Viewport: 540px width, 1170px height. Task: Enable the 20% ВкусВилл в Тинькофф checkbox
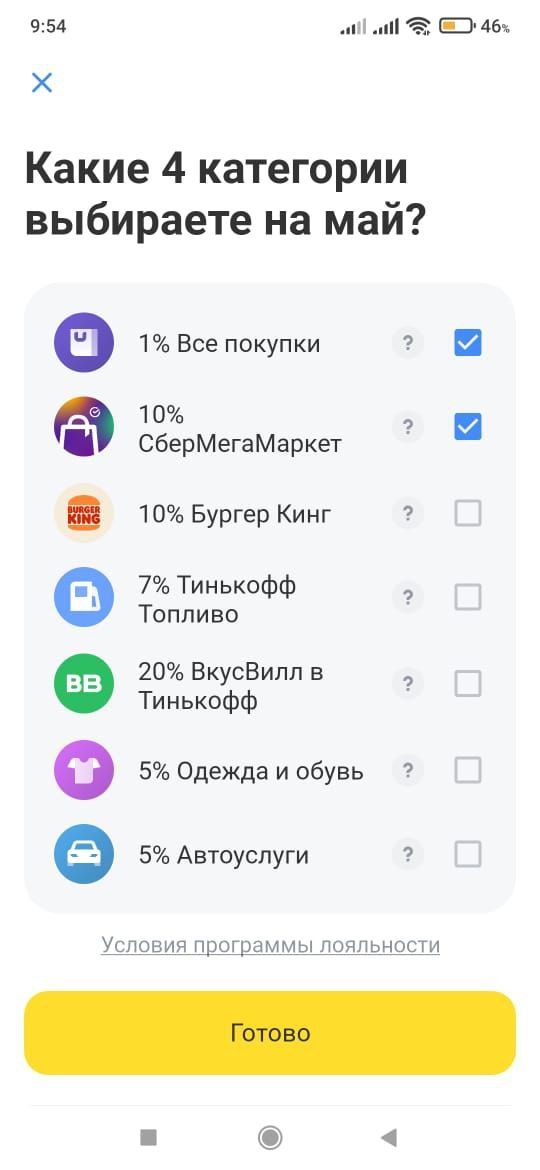tap(468, 683)
